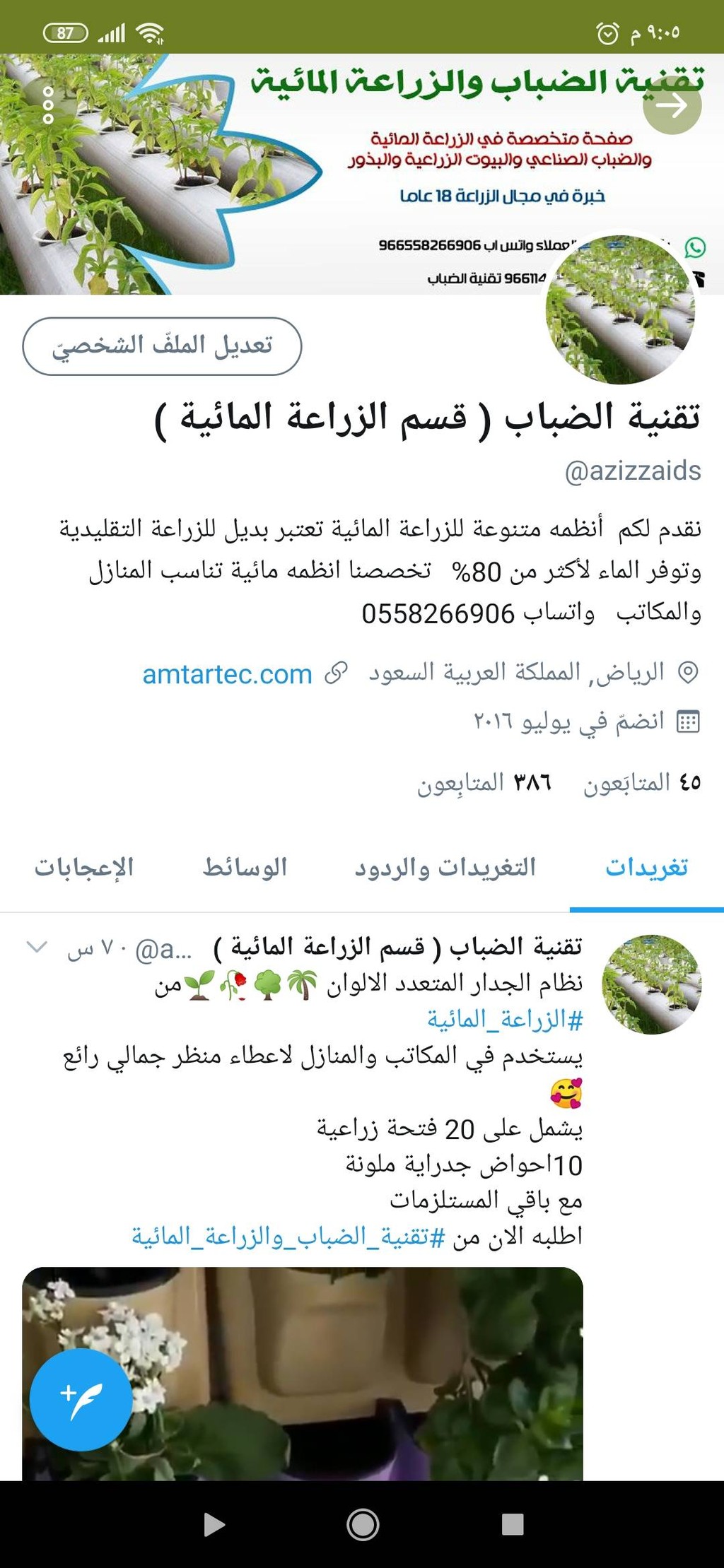Open the amtartec.com website link
The width and height of the screenshot is (724, 1568).
227,674
